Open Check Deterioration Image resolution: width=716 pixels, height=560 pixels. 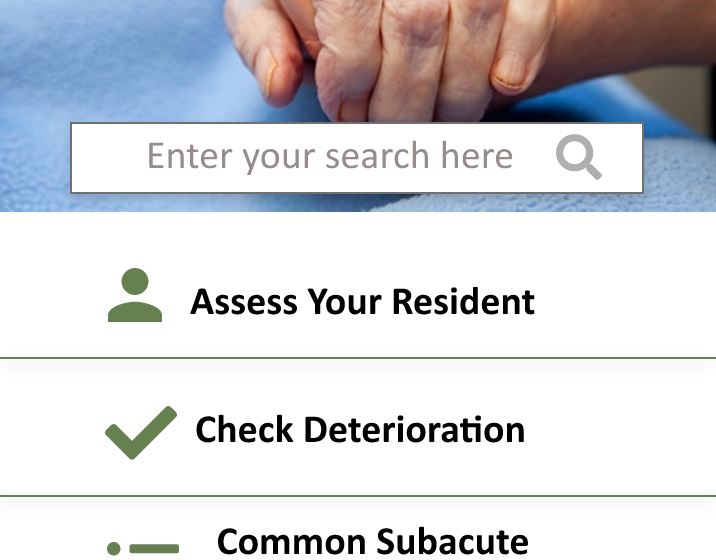[360, 430]
